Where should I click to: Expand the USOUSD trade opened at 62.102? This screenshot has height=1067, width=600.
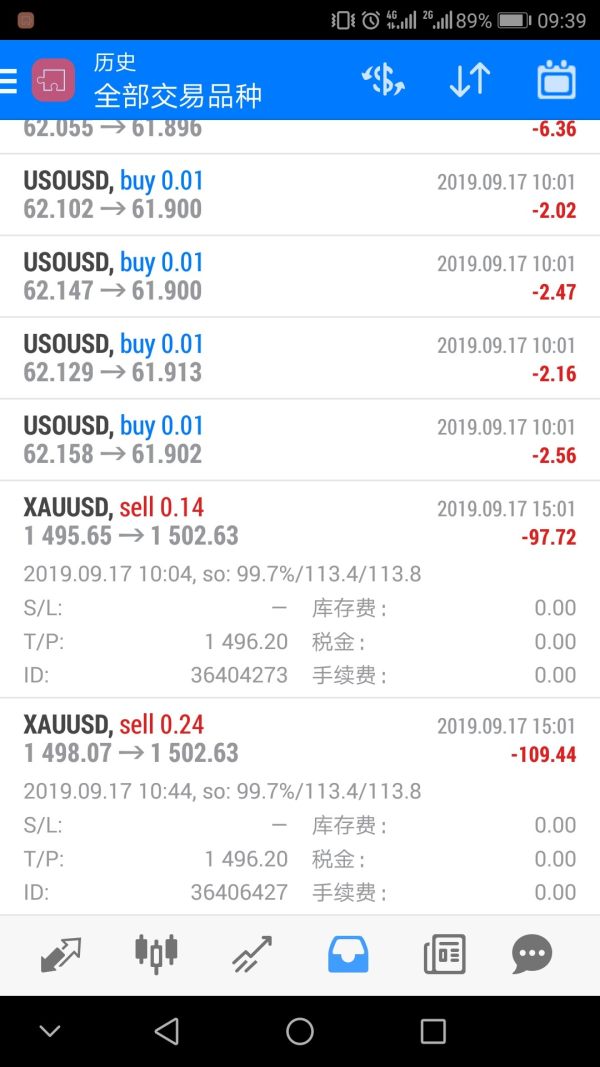click(300, 195)
